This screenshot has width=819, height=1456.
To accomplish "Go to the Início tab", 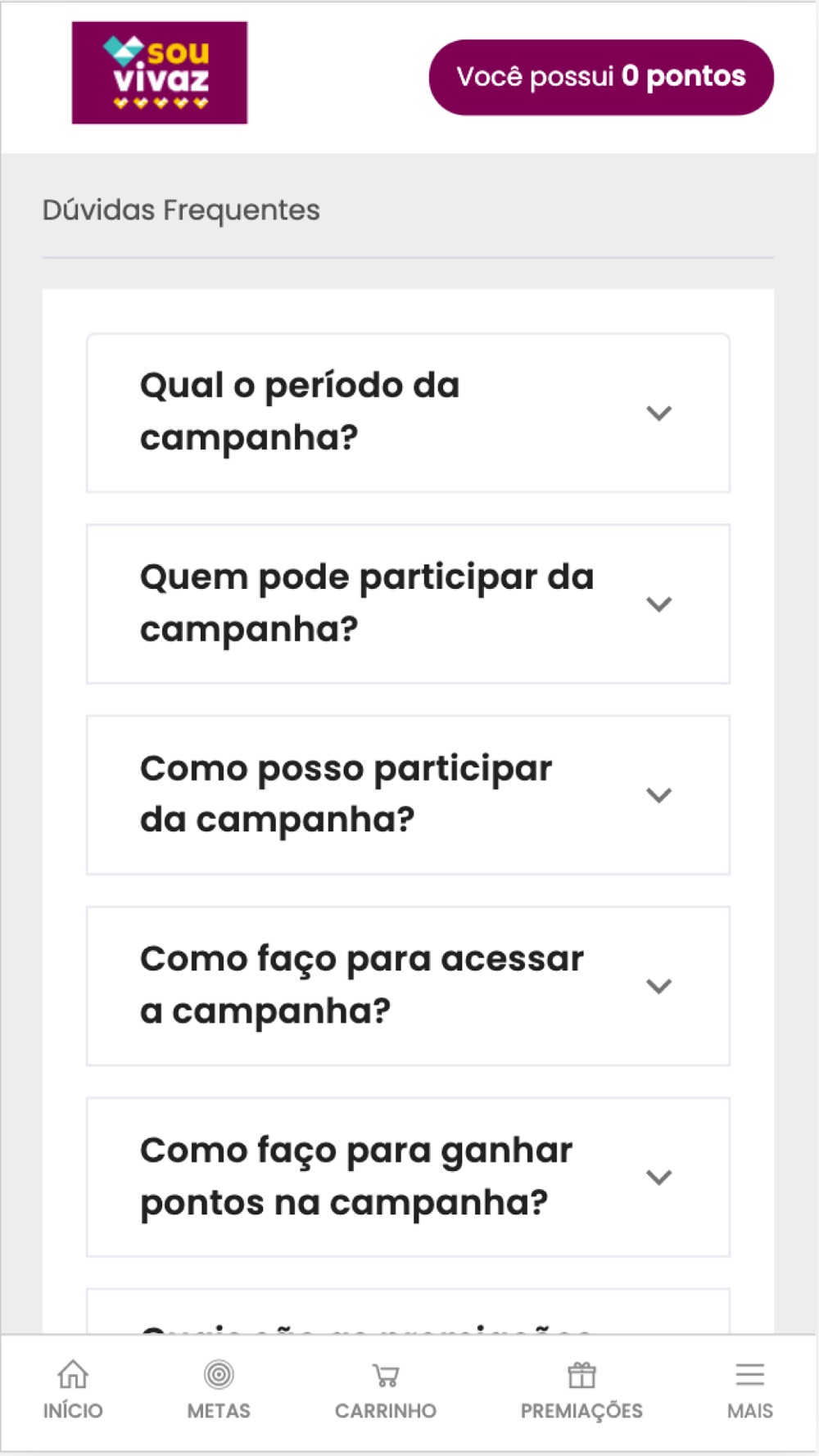I will (x=73, y=1390).
